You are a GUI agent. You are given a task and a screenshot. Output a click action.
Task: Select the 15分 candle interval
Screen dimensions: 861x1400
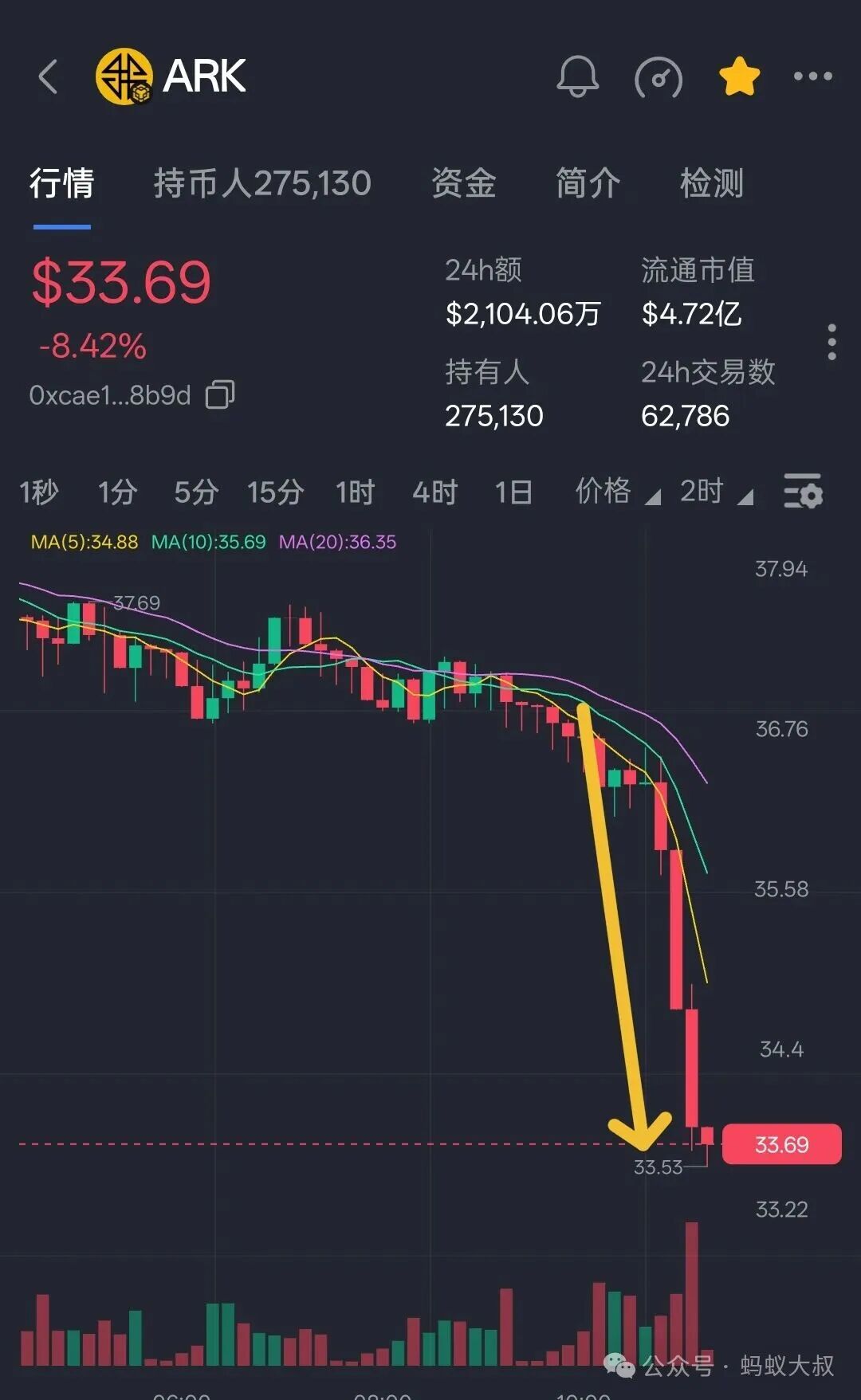[x=277, y=493]
